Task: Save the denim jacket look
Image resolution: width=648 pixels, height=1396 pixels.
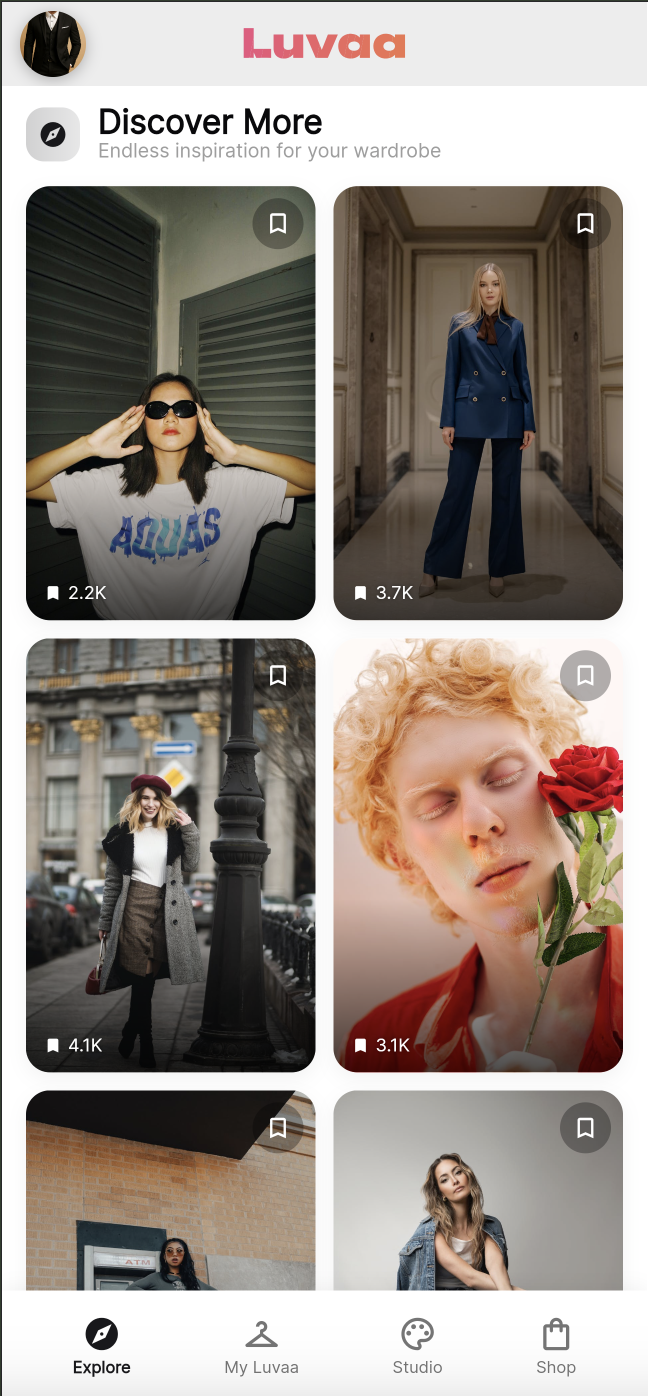Action: pyautogui.click(x=585, y=1128)
